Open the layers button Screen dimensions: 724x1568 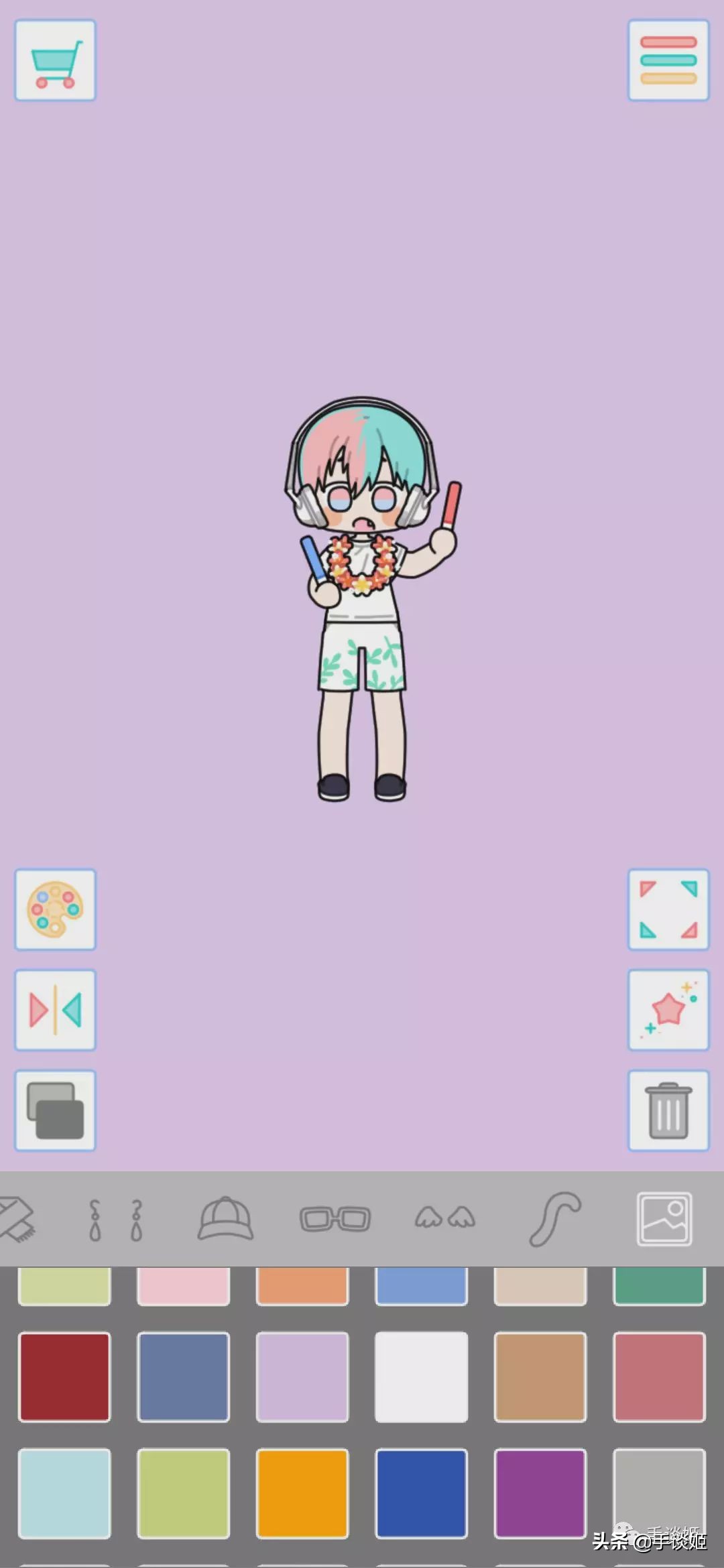coord(56,1110)
